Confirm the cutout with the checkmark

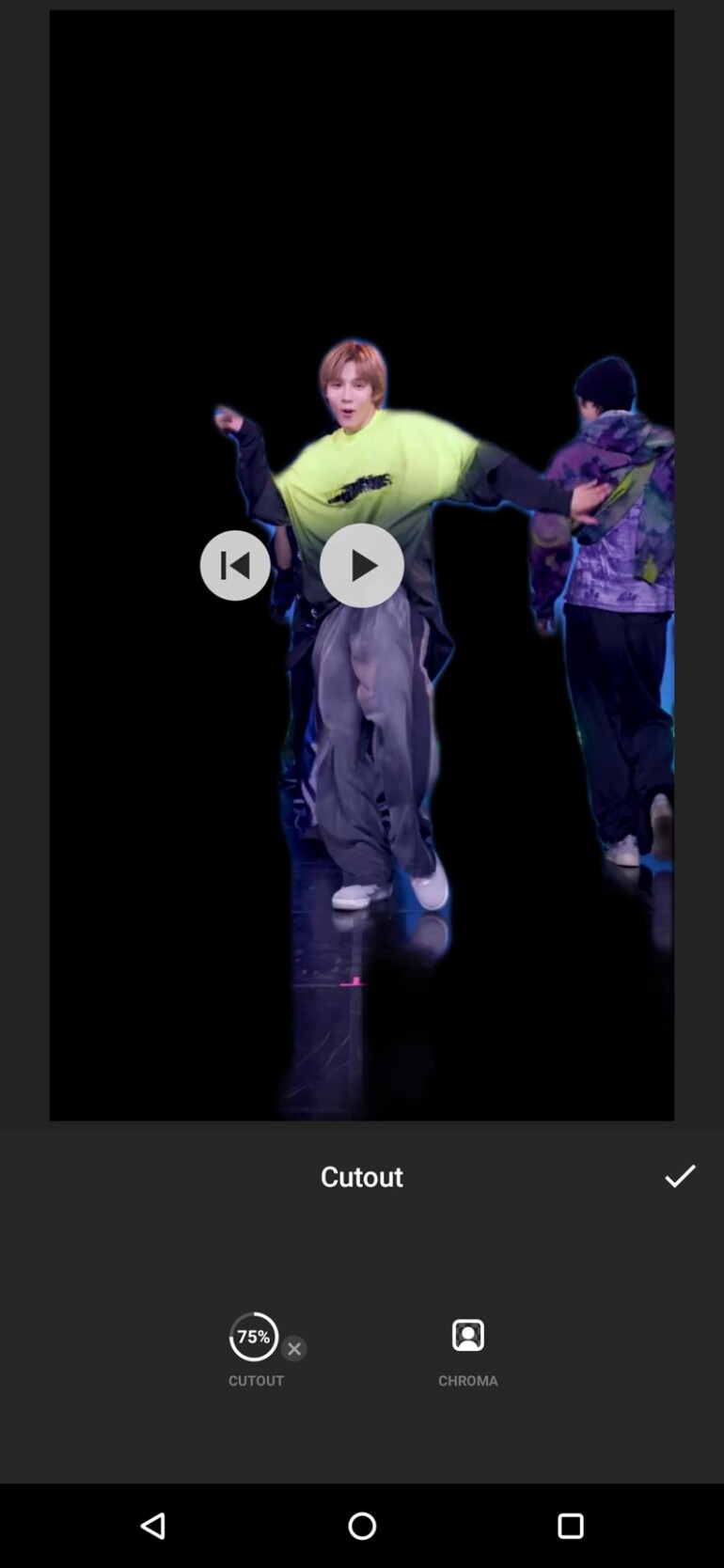click(680, 1176)
